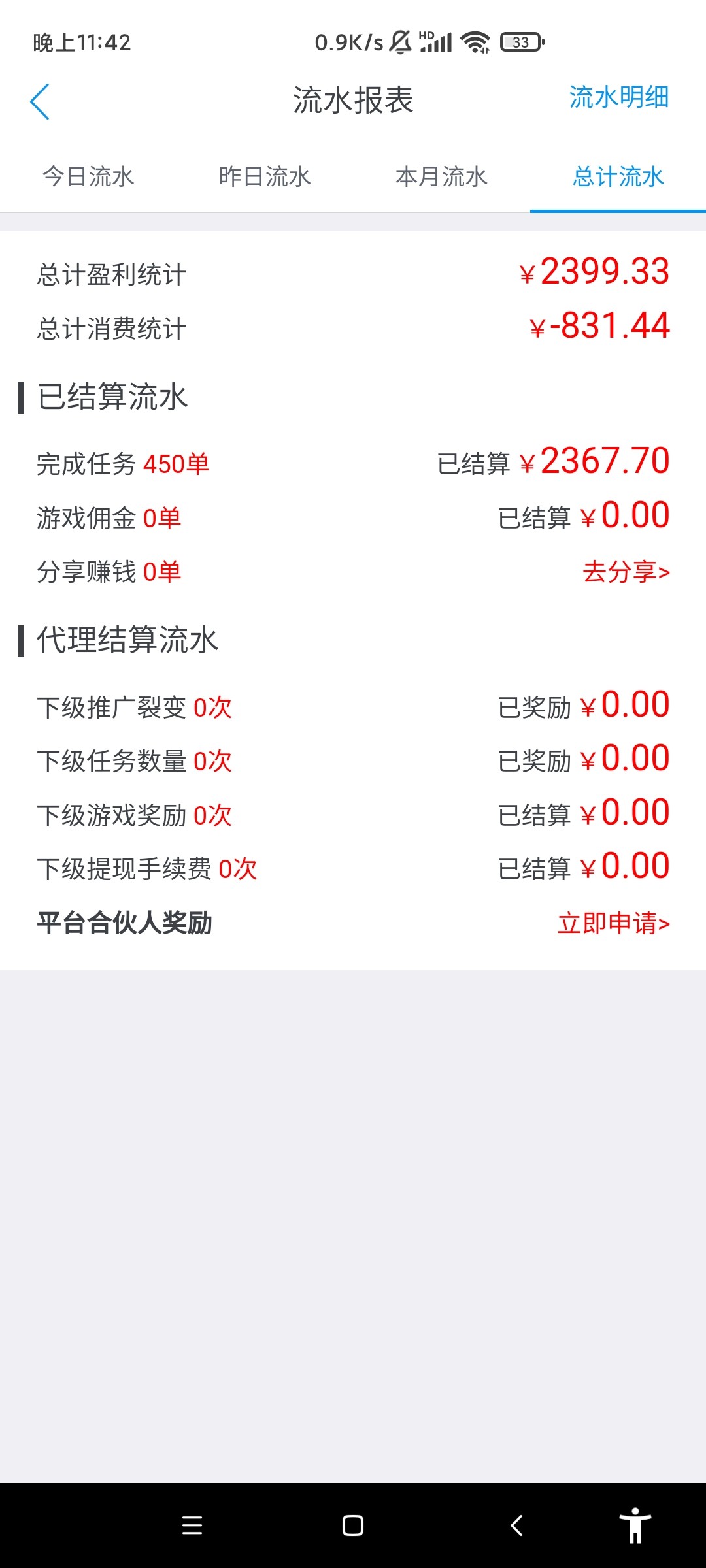The image size is (706, 1568).
Task: Tap the 去分享> link
Action: (626, 572)
